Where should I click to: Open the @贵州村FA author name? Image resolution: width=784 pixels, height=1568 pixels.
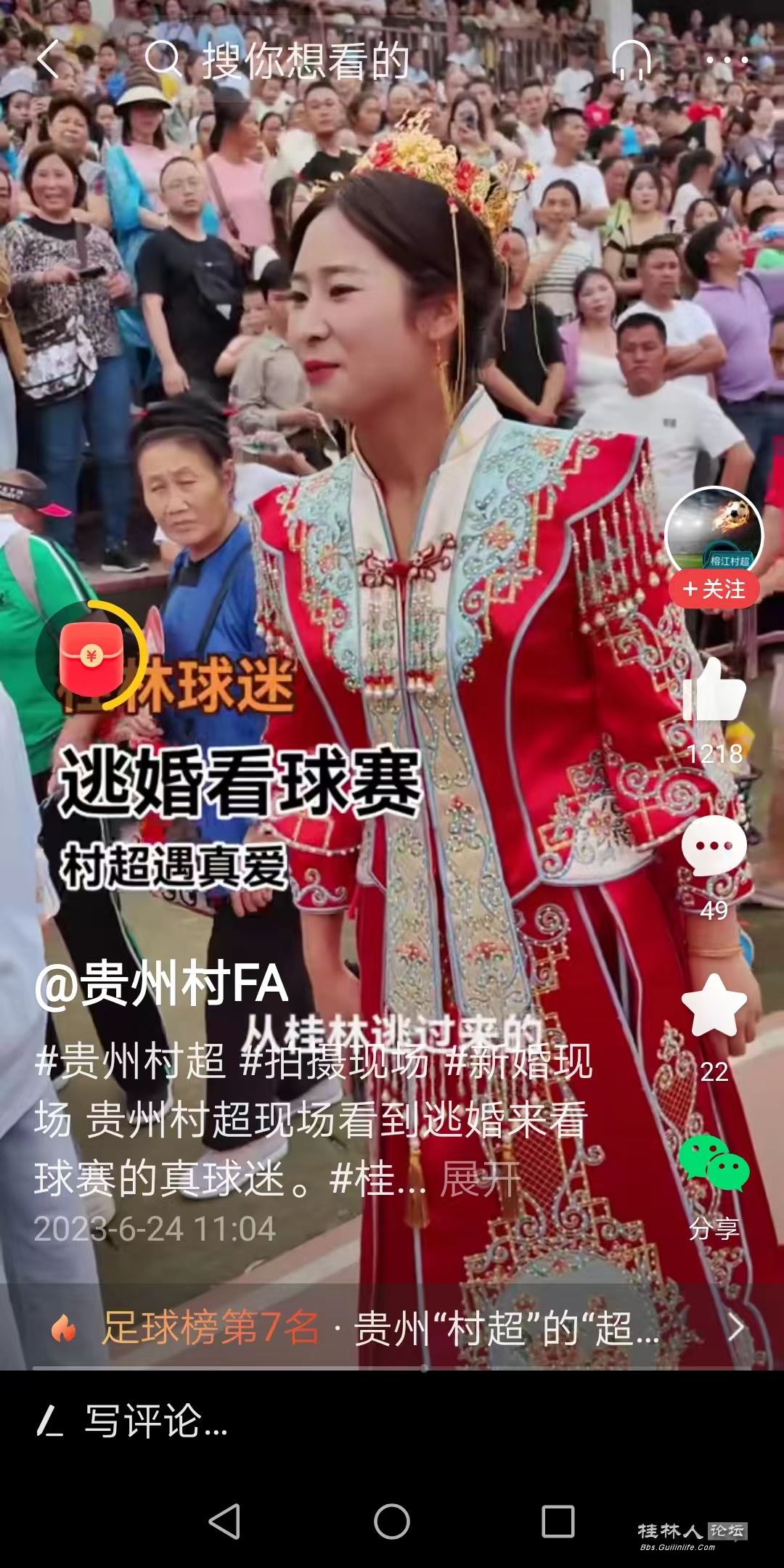click(x=161, y=985)
